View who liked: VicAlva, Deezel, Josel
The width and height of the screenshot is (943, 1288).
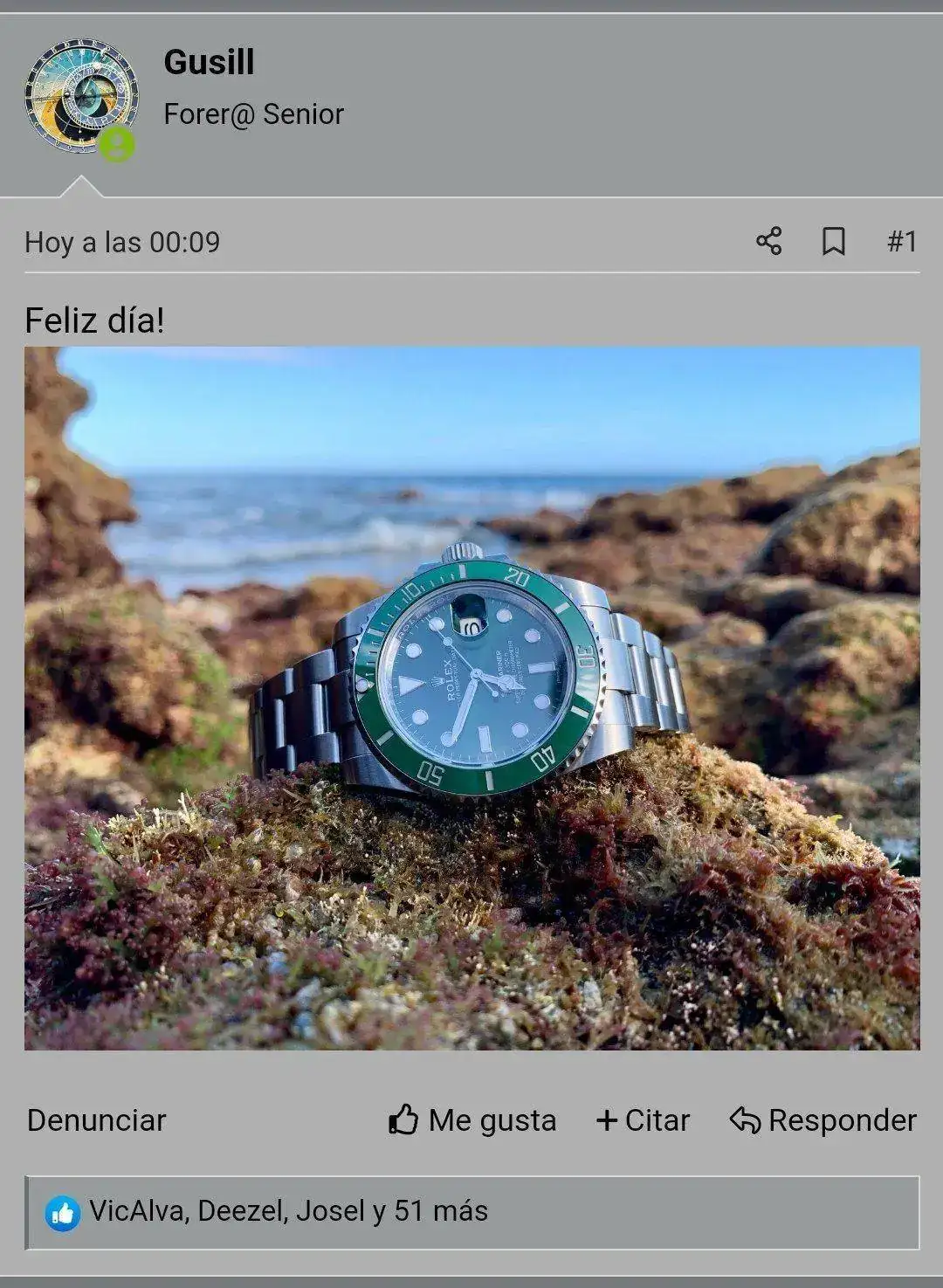click(288, 1211)
